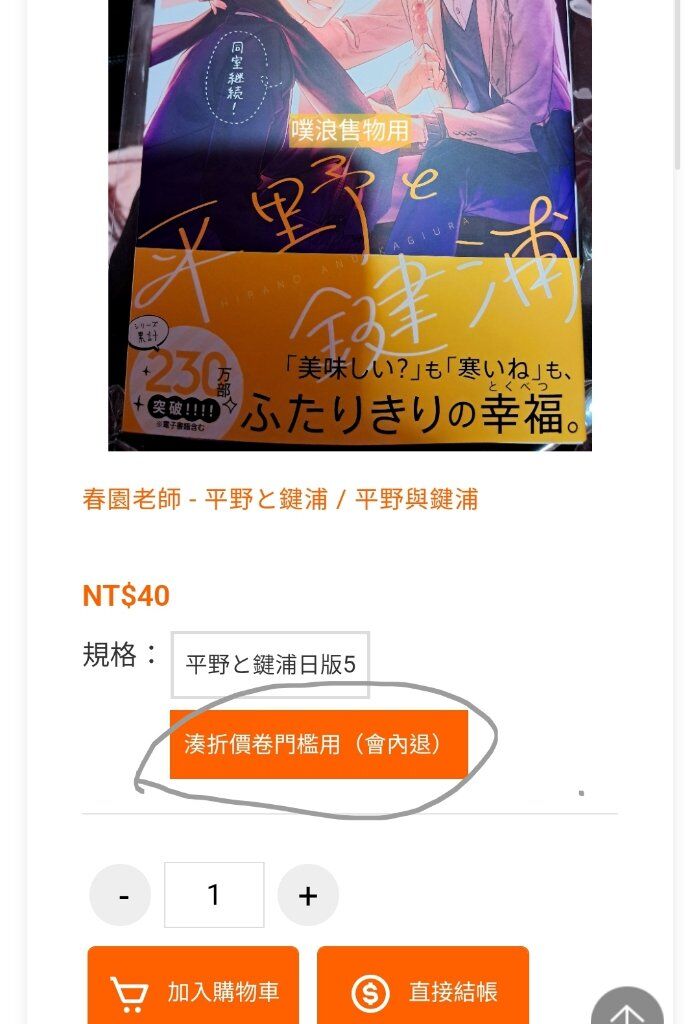The width and height of the screenshot is (700, 1024).
Task: Select the 平野と鍵浦日版5 variant
Action: point(270,665)
